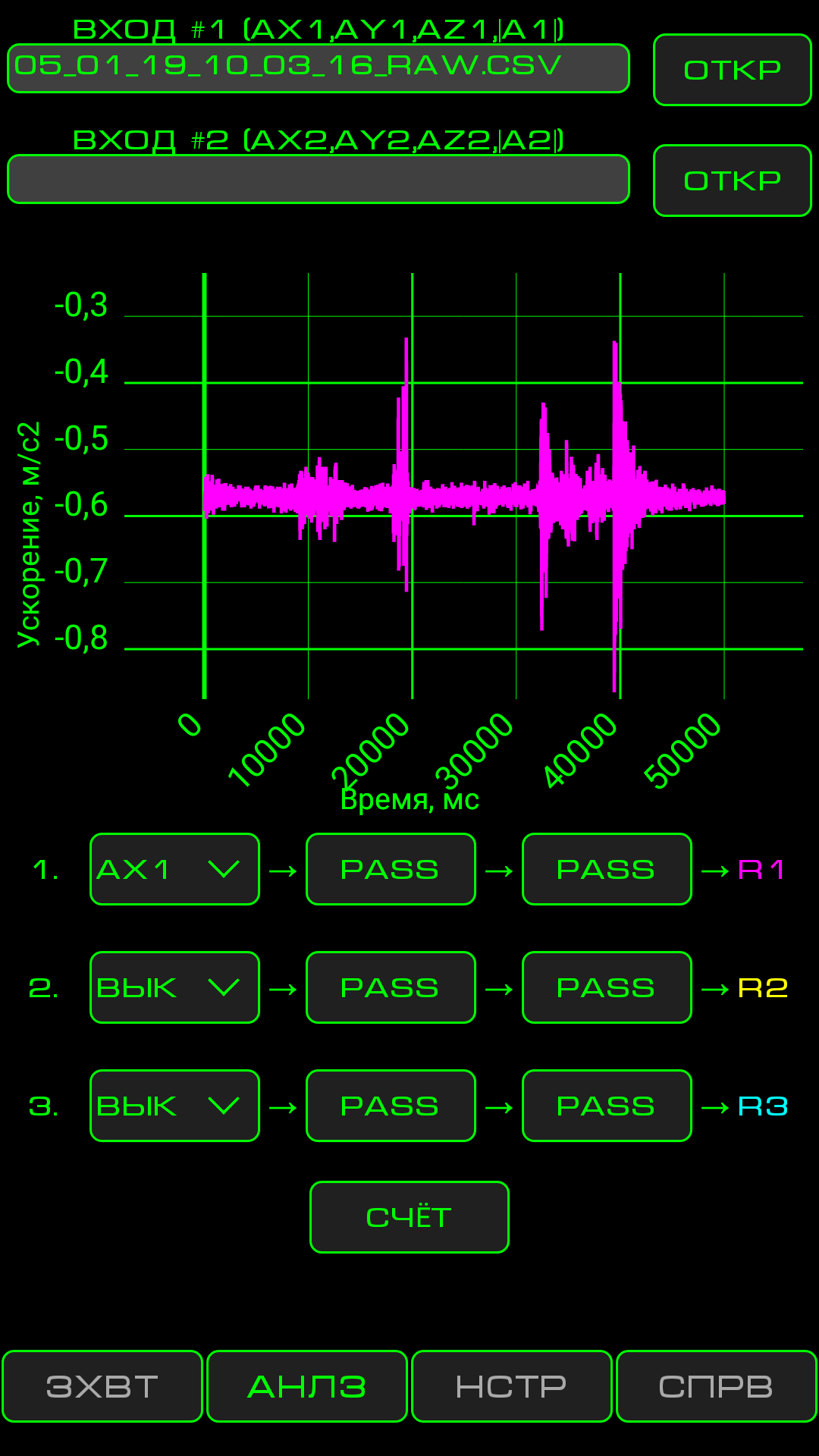Tap the empty ВХОД #2 file field
The width and height of the screenshot is (819, 1456).
[x=318, y=179]
